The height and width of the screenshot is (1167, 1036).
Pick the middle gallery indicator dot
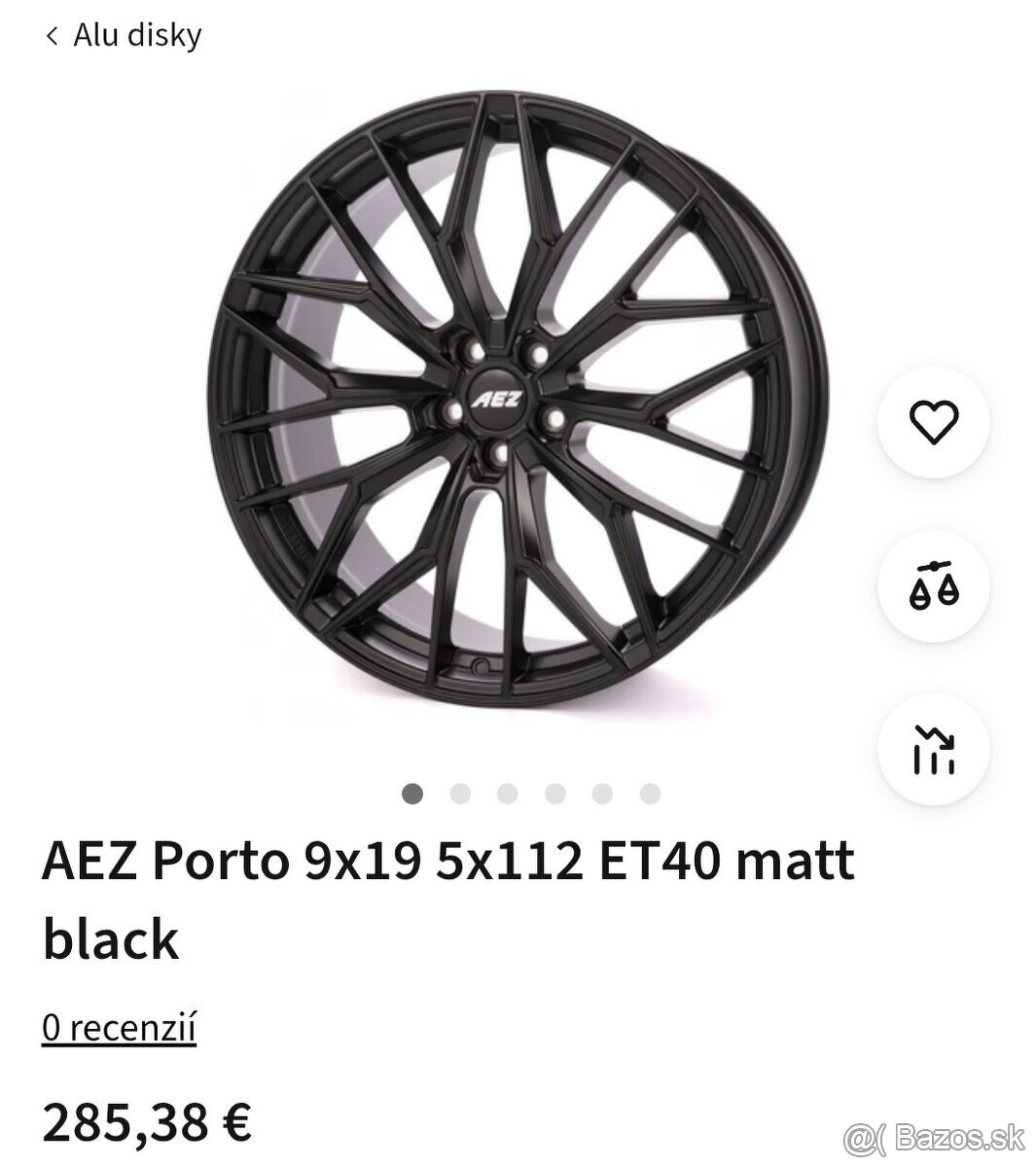pos(509,793)
